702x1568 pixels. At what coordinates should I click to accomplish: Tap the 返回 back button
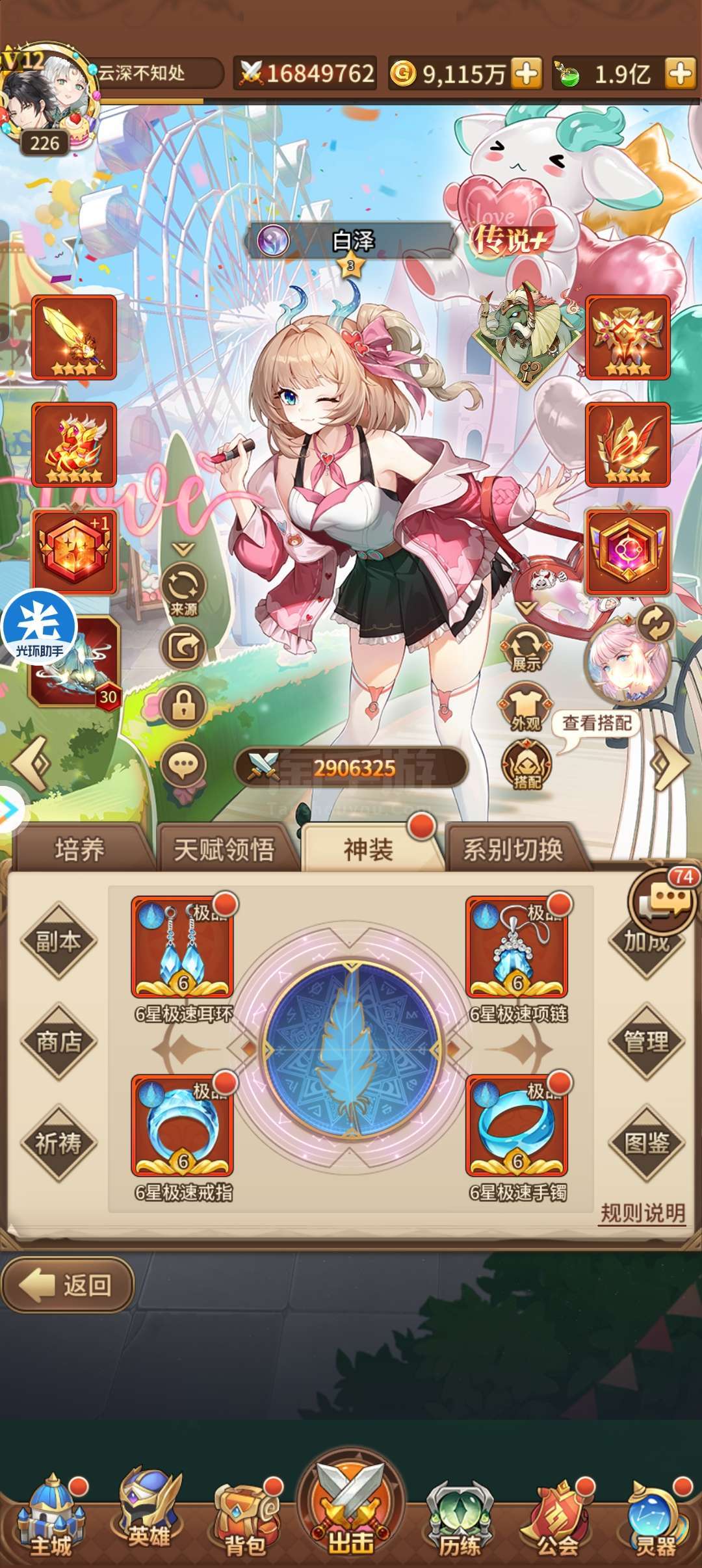(68, 1284)
